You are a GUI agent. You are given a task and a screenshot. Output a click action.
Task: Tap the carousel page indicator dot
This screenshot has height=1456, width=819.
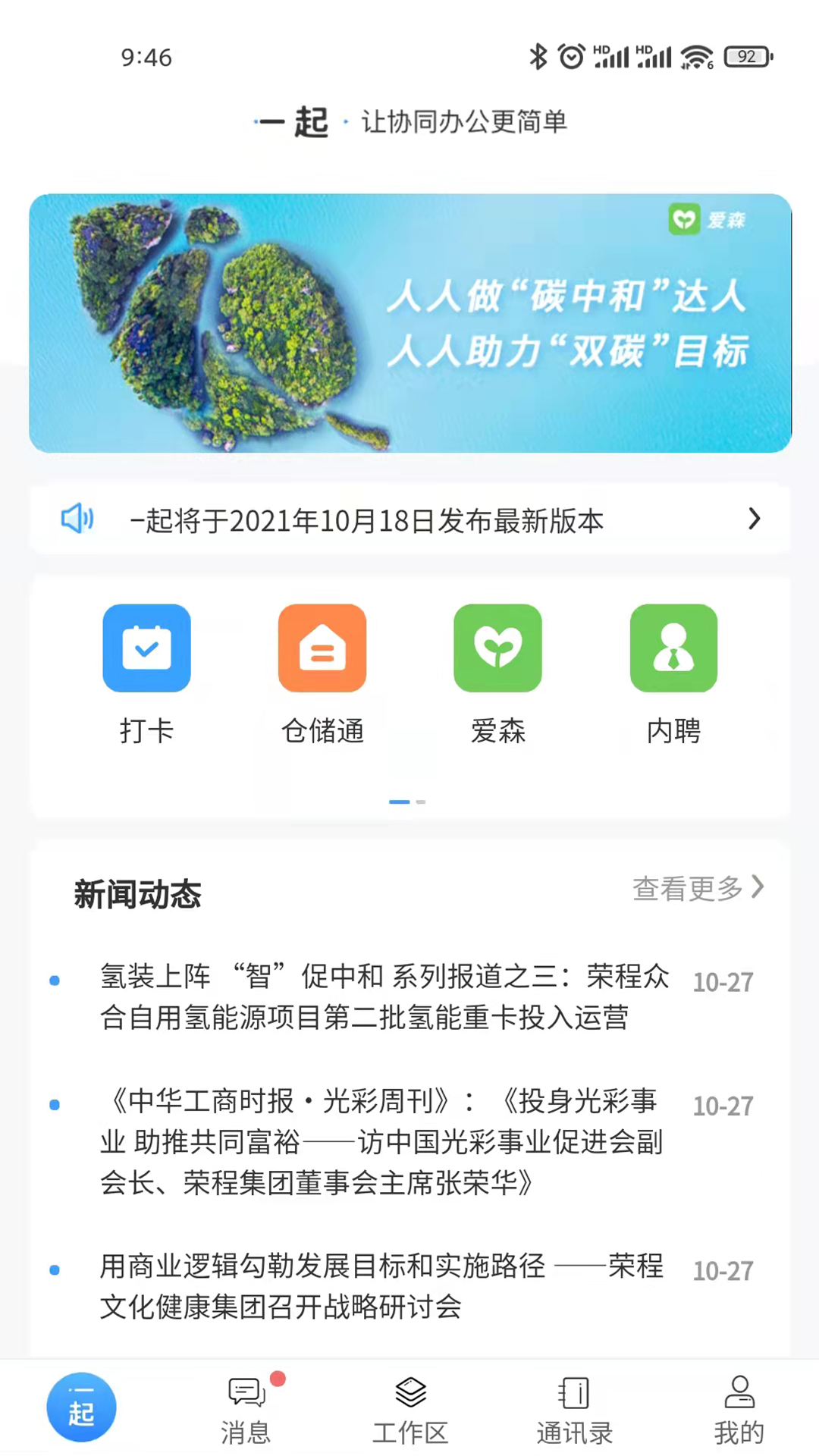point(400,802)
